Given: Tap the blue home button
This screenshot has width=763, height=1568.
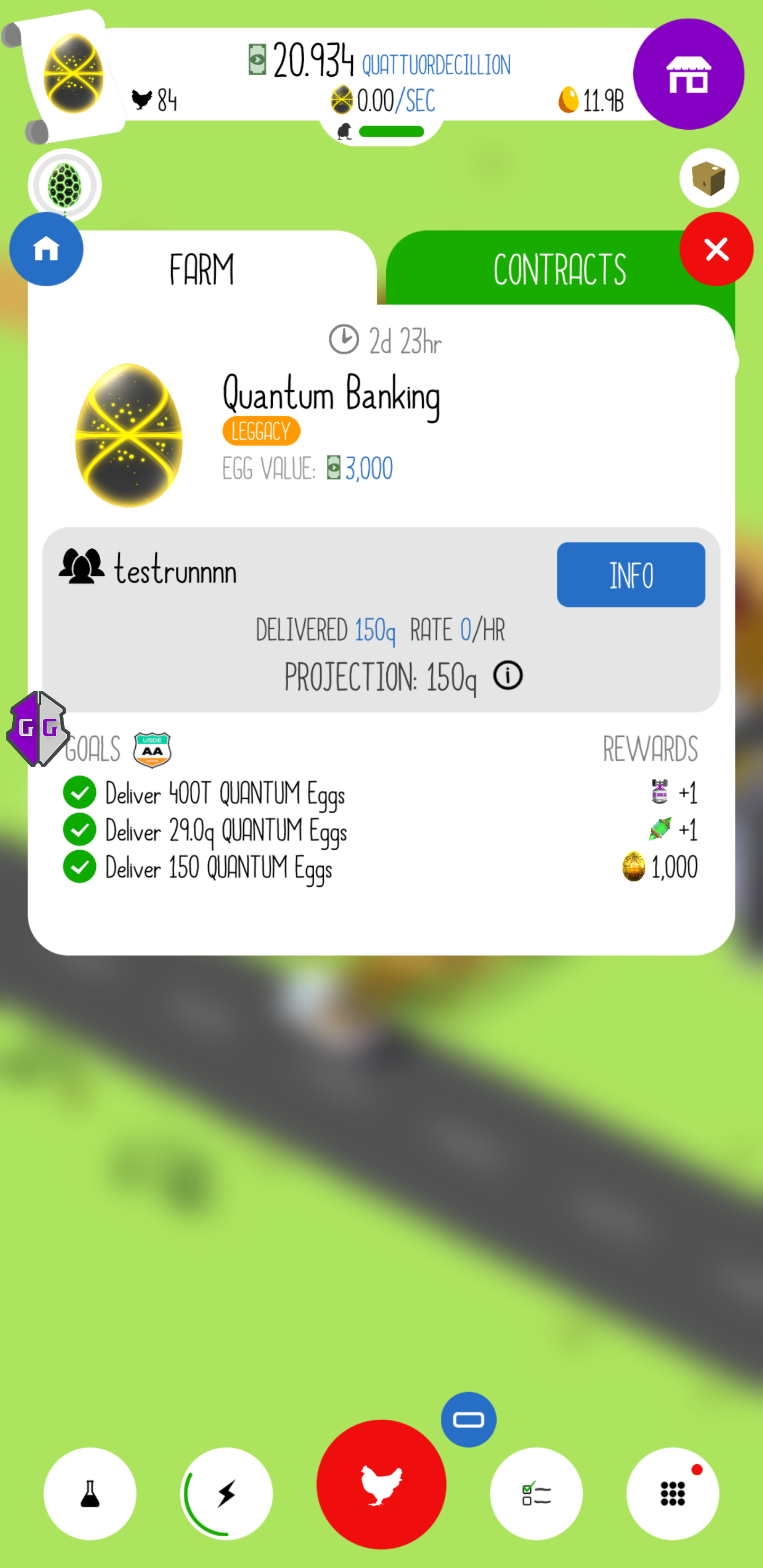Looking at the screenshot, I should 46,249.
